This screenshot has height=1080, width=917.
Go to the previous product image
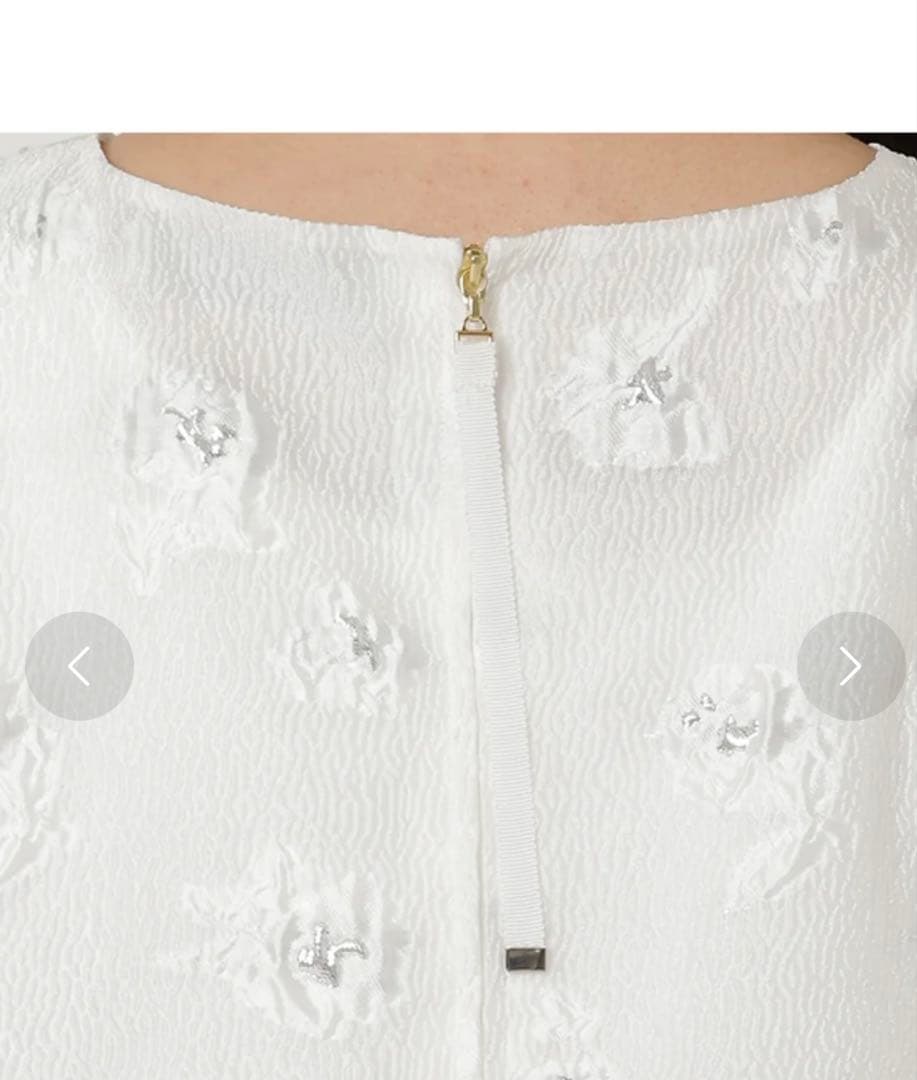[79, 666]
